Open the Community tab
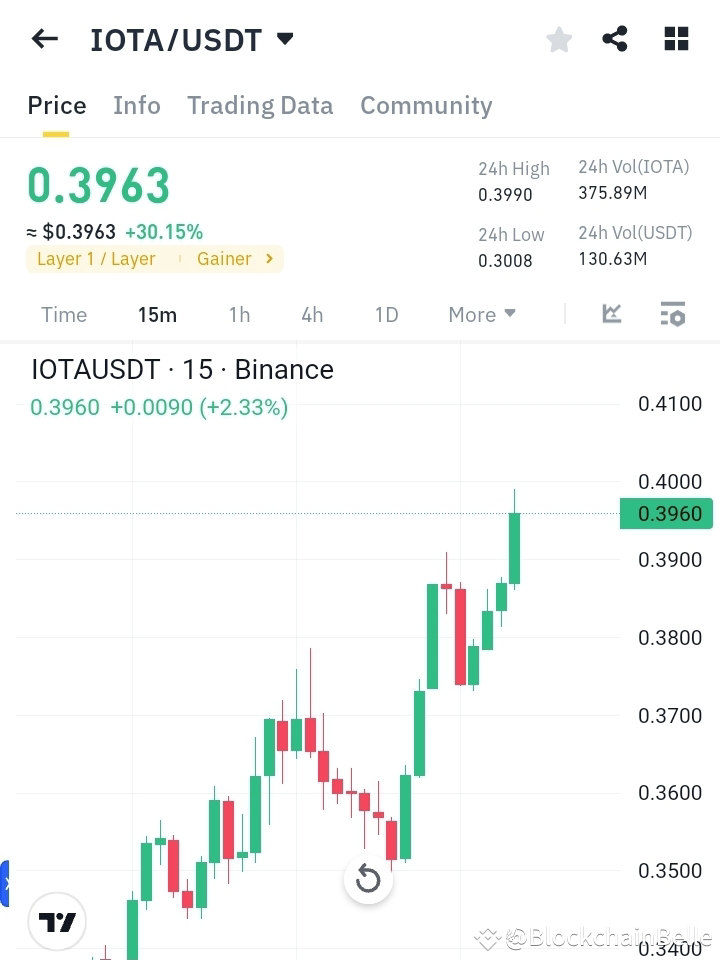The image size is (720, 960). pos(426,105)
